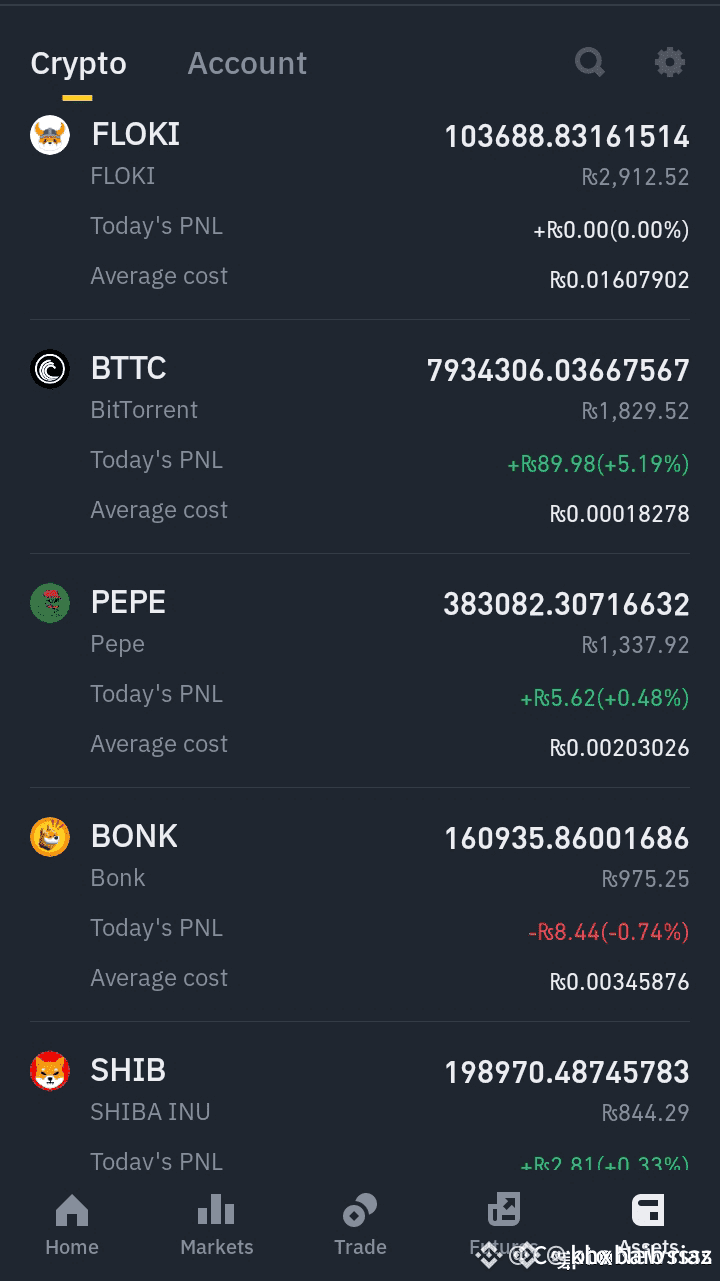Open the BTTC BitTorrent holding
Viewport: 720px width, 1281px height.
pos(360,438)
